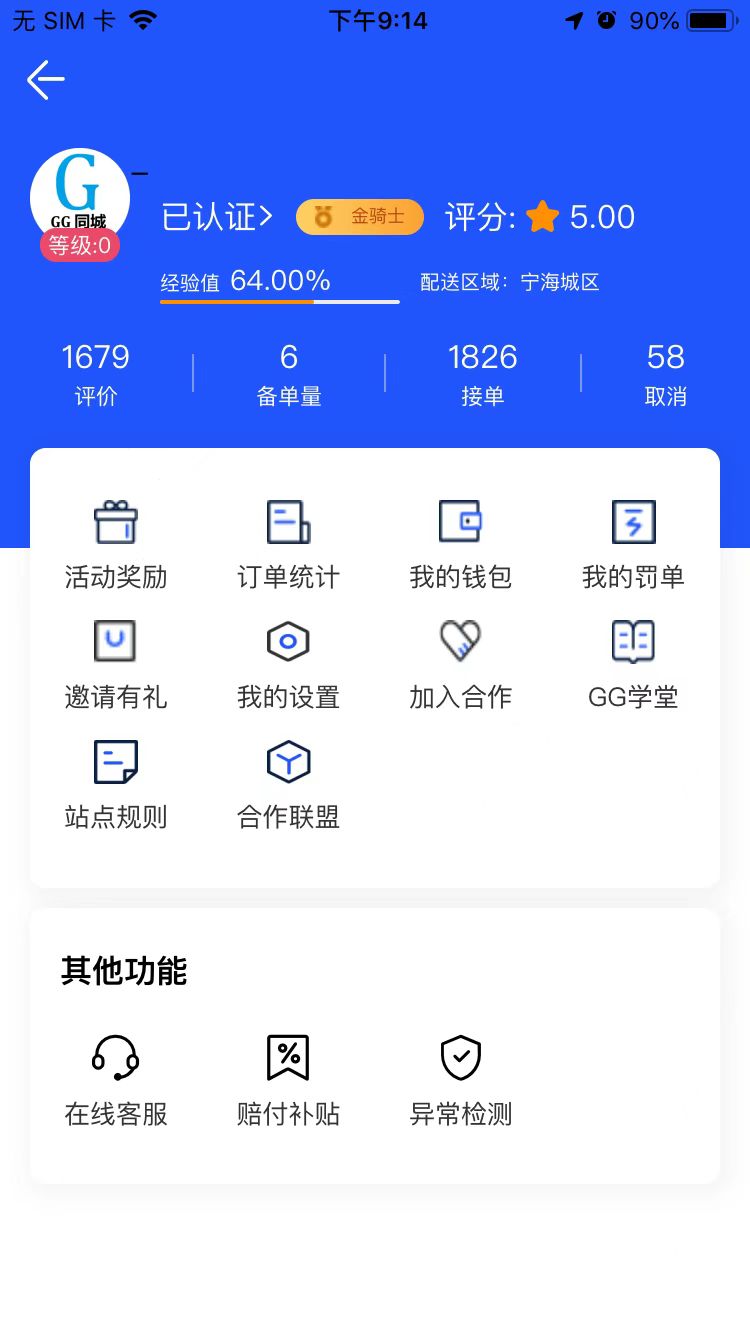
Task: Open 赔付补贴 compensation subsidies
Action: coord(287,1075)
